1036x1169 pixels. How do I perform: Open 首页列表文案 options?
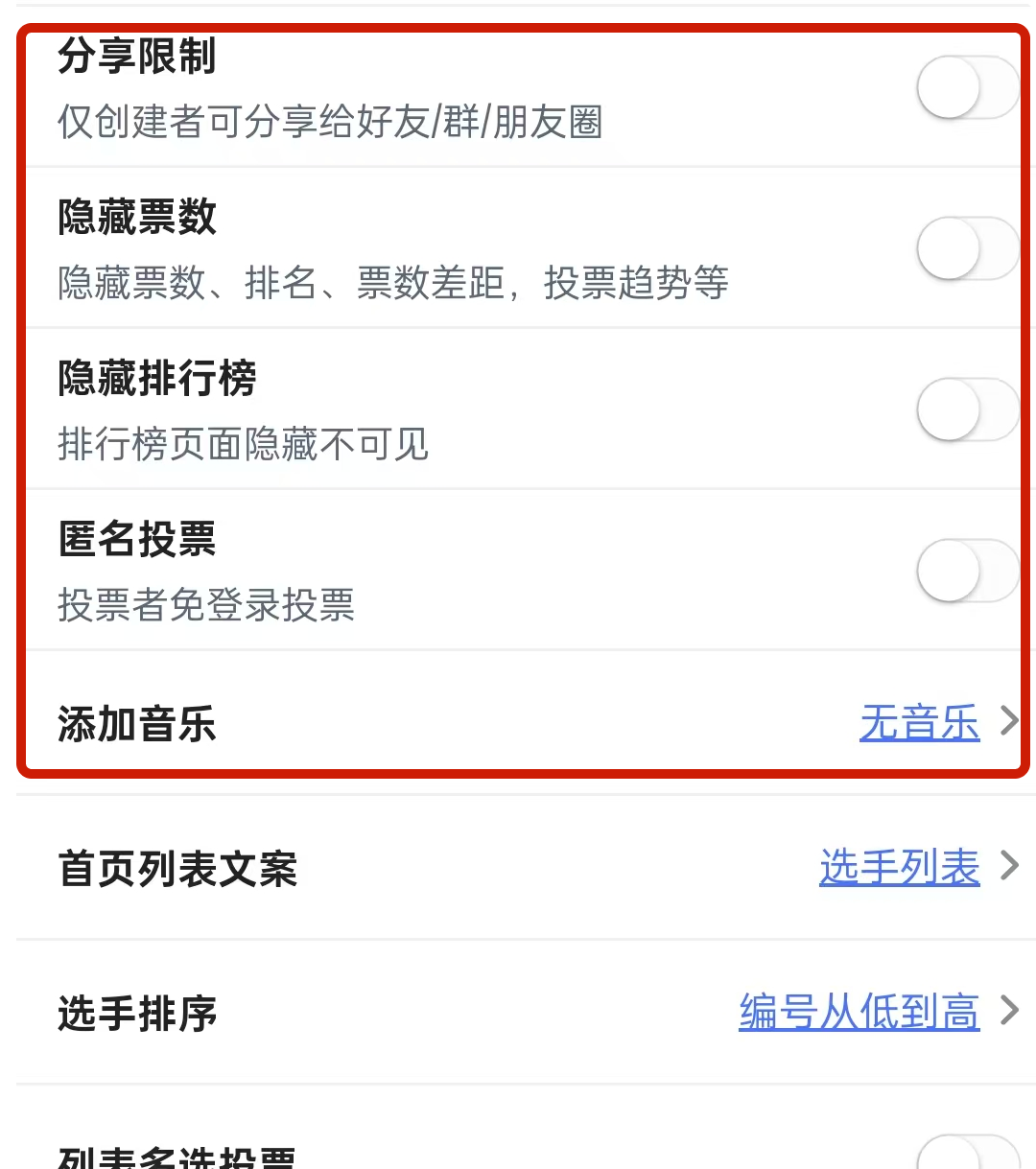click(x=899, y=868)
